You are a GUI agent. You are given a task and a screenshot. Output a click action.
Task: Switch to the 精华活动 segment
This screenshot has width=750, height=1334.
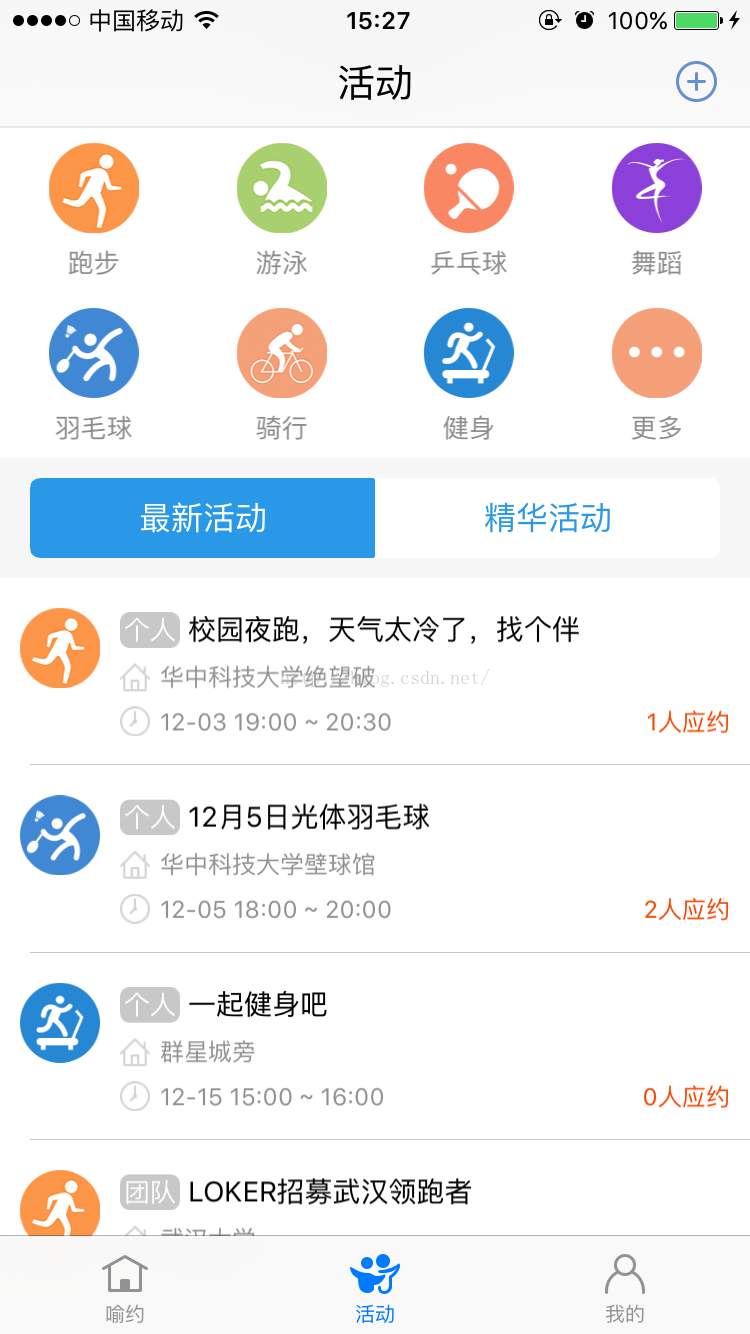547,518
